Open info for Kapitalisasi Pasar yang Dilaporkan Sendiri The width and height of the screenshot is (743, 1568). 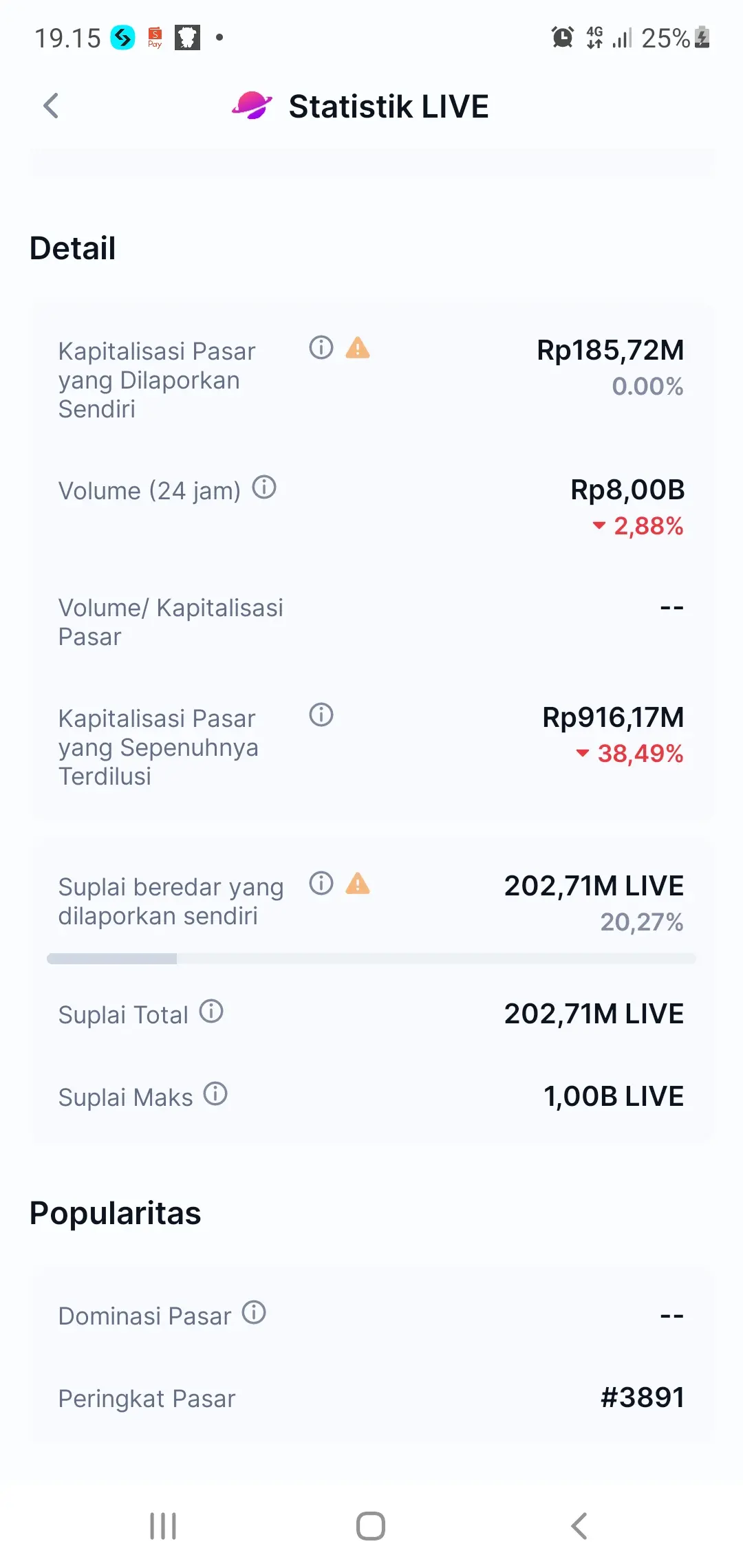click(x=321, y=348)
